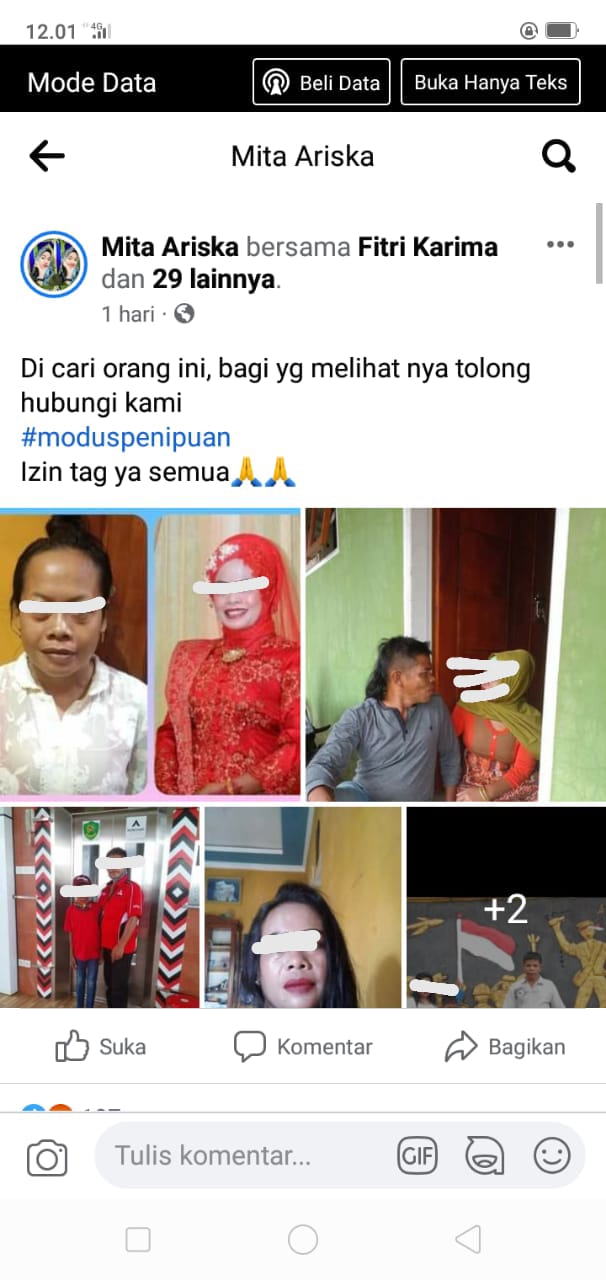Tap the system home button
This screenshot has height=1280, width=606.
tap(303, 1240)
